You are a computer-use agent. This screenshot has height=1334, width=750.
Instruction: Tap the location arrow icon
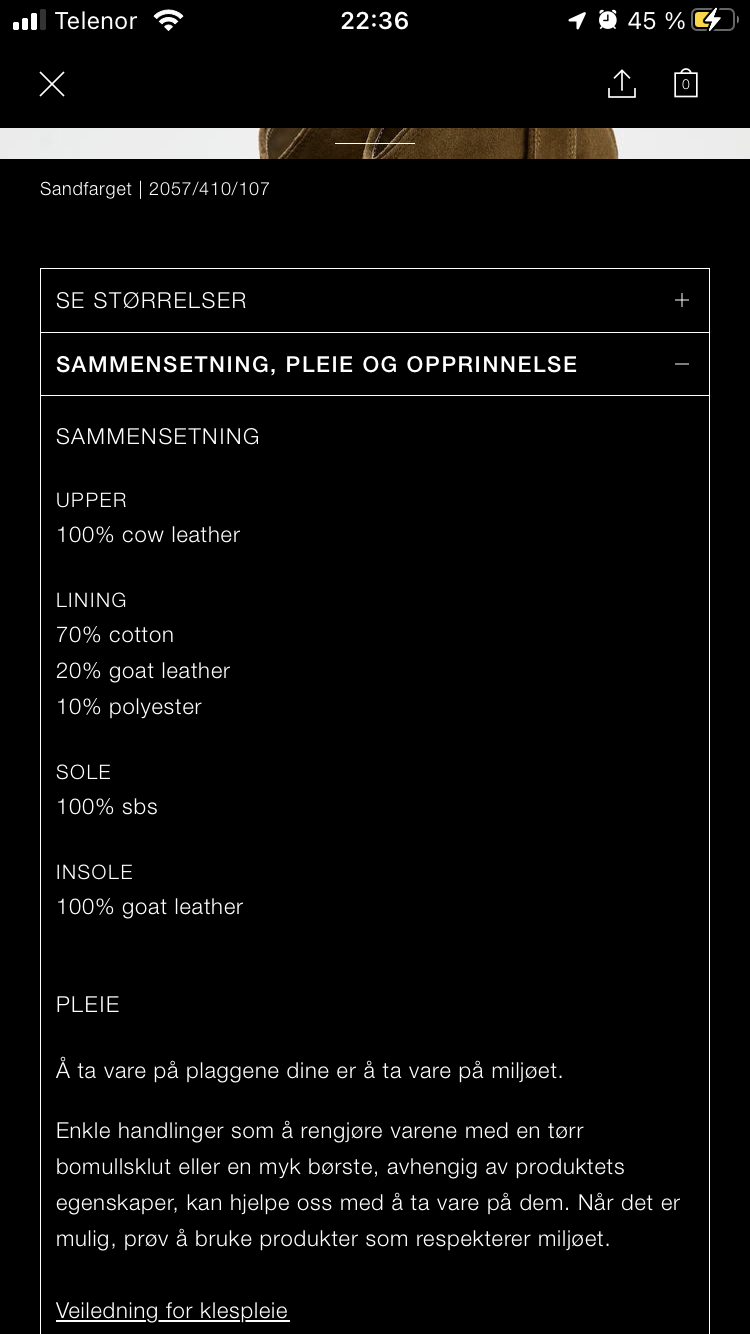coord(576,19)
